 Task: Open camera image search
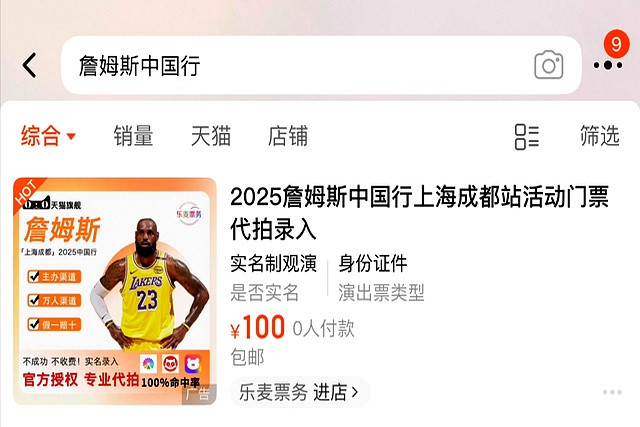(x=548, y=66)
